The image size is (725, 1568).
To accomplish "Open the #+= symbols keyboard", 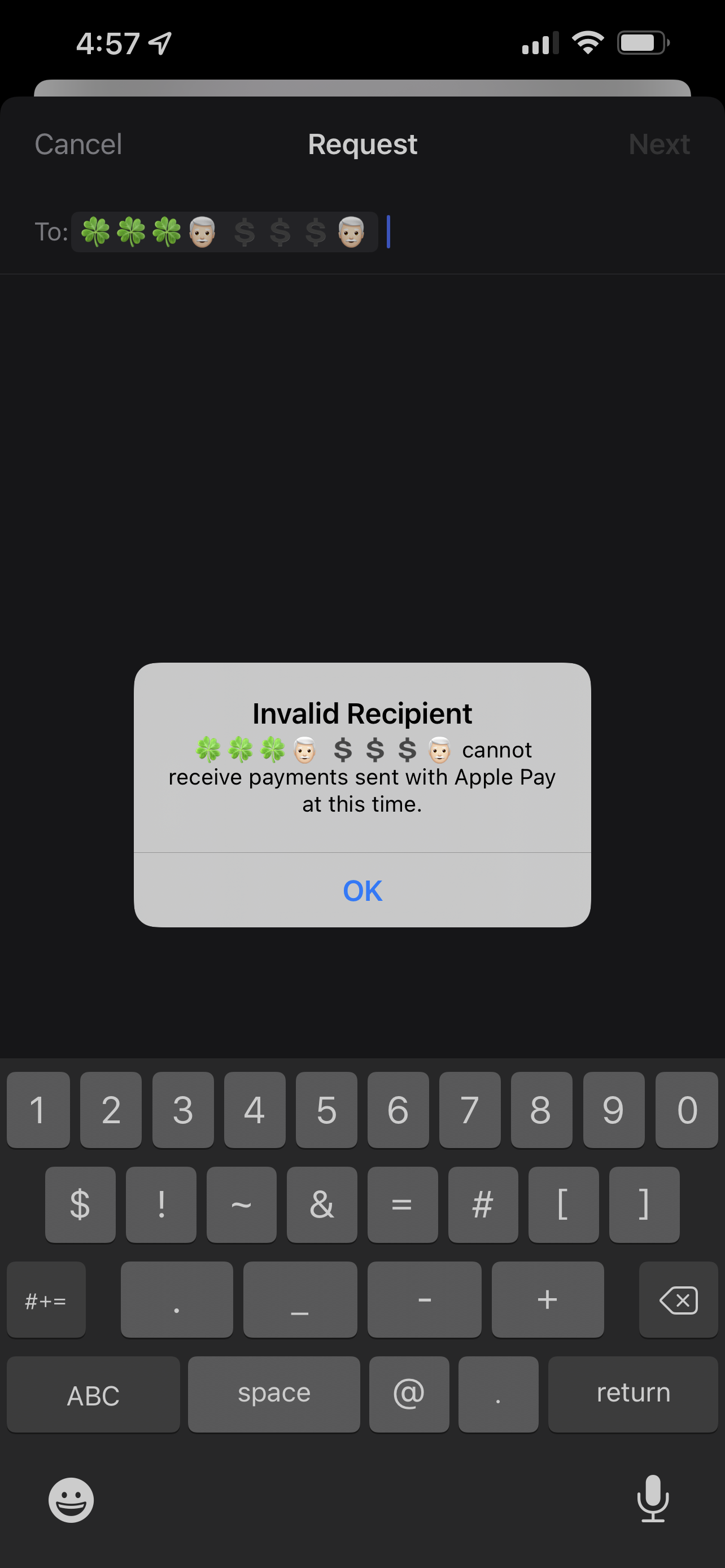I will (46, 1299).
